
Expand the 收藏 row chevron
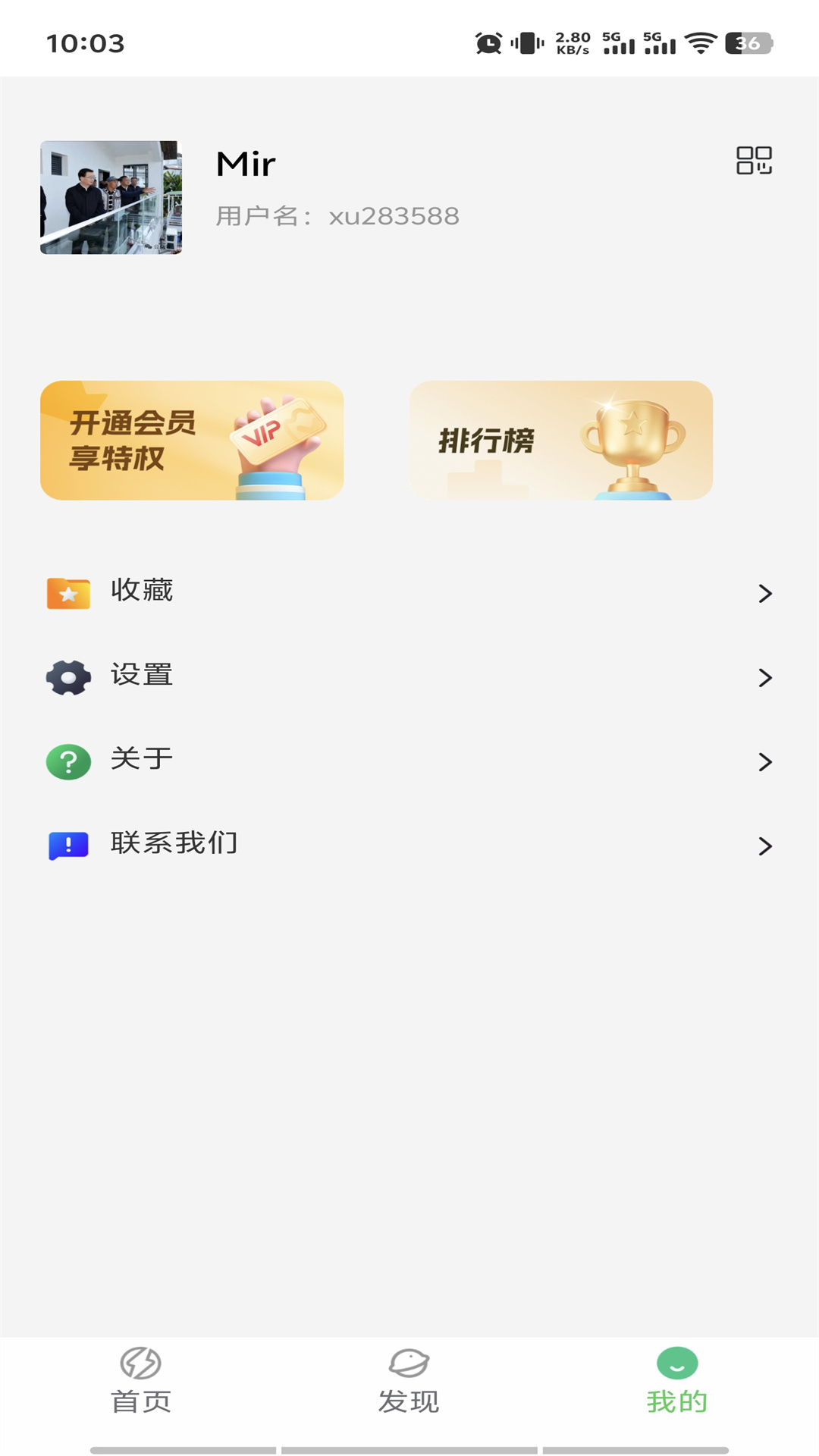pos(765,594)
